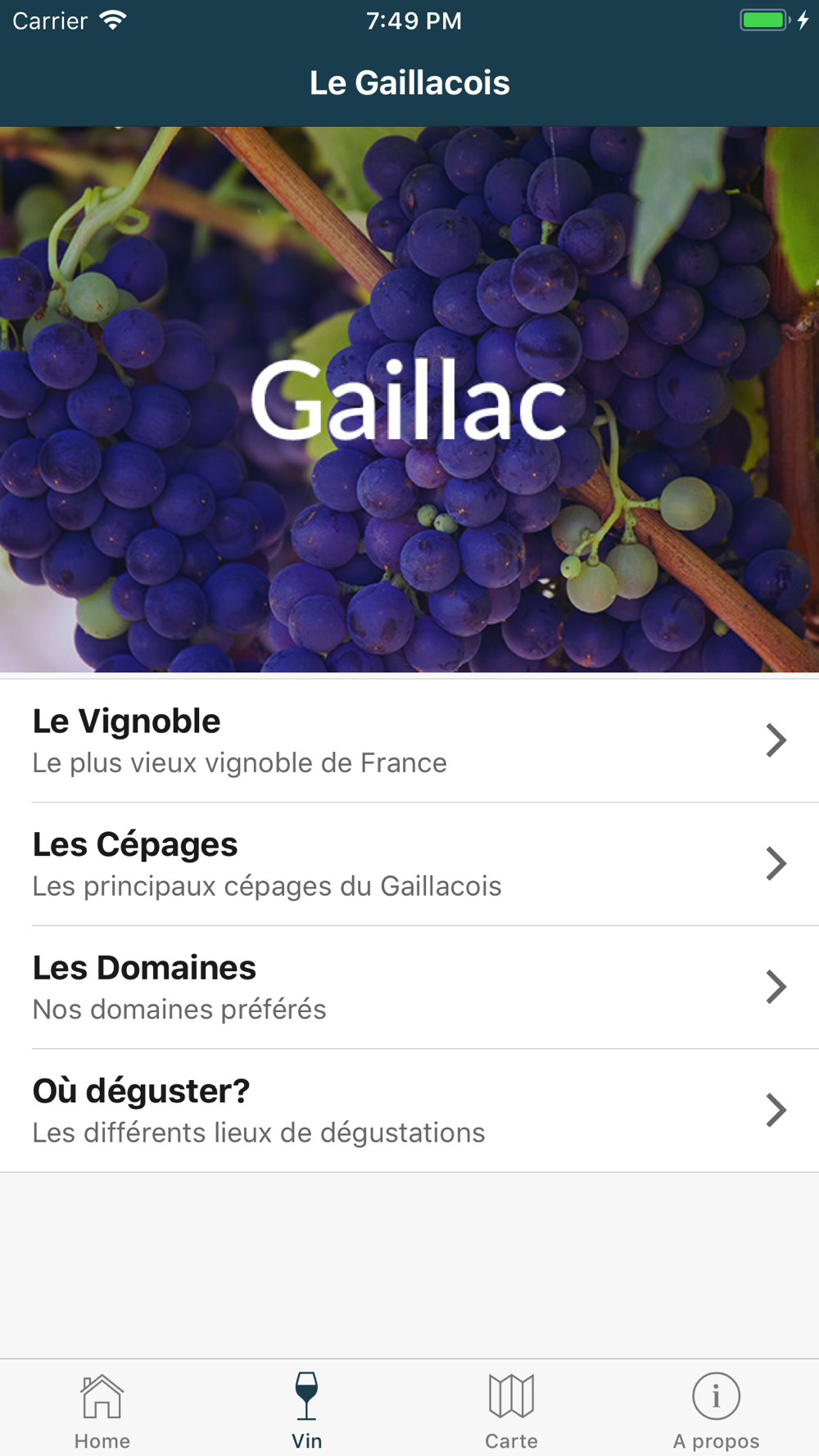
Task: Switch to the Home tab
Action: (102, 1410)
